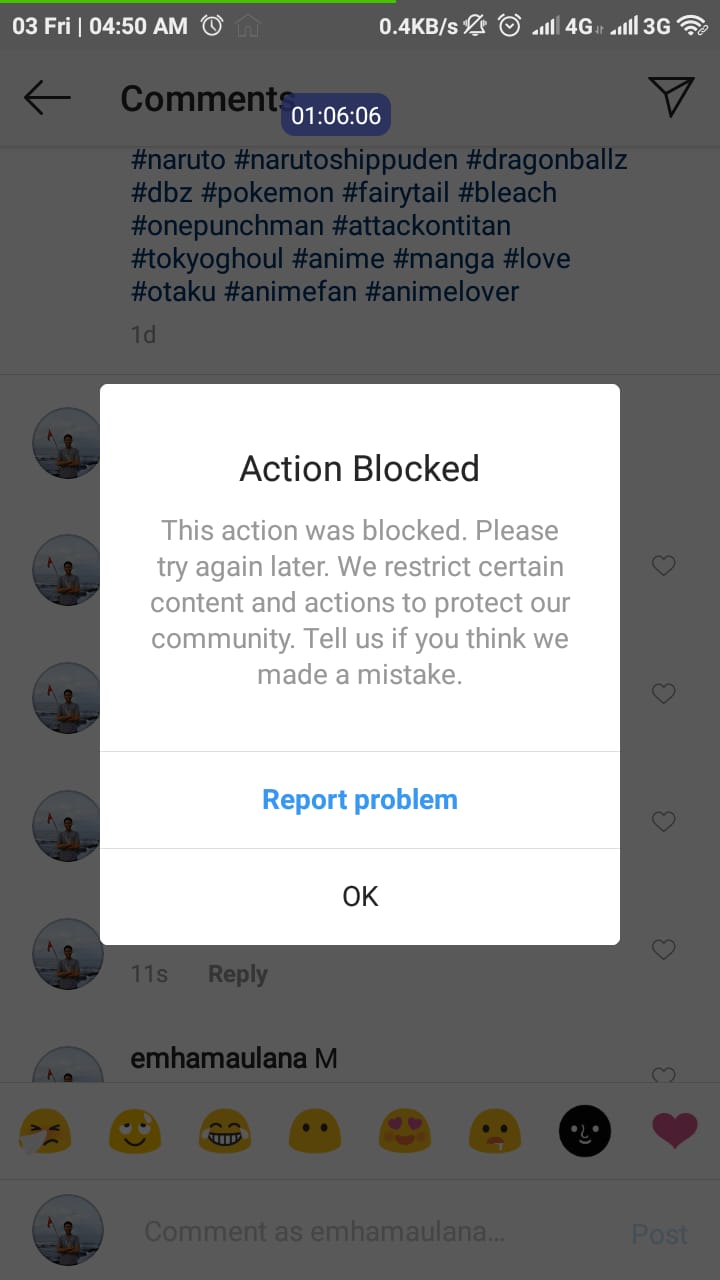The width and height of the screenshot is (720, 1280).
Task: Open the #onepunchman hashtag
Action: tap(228, 226)
